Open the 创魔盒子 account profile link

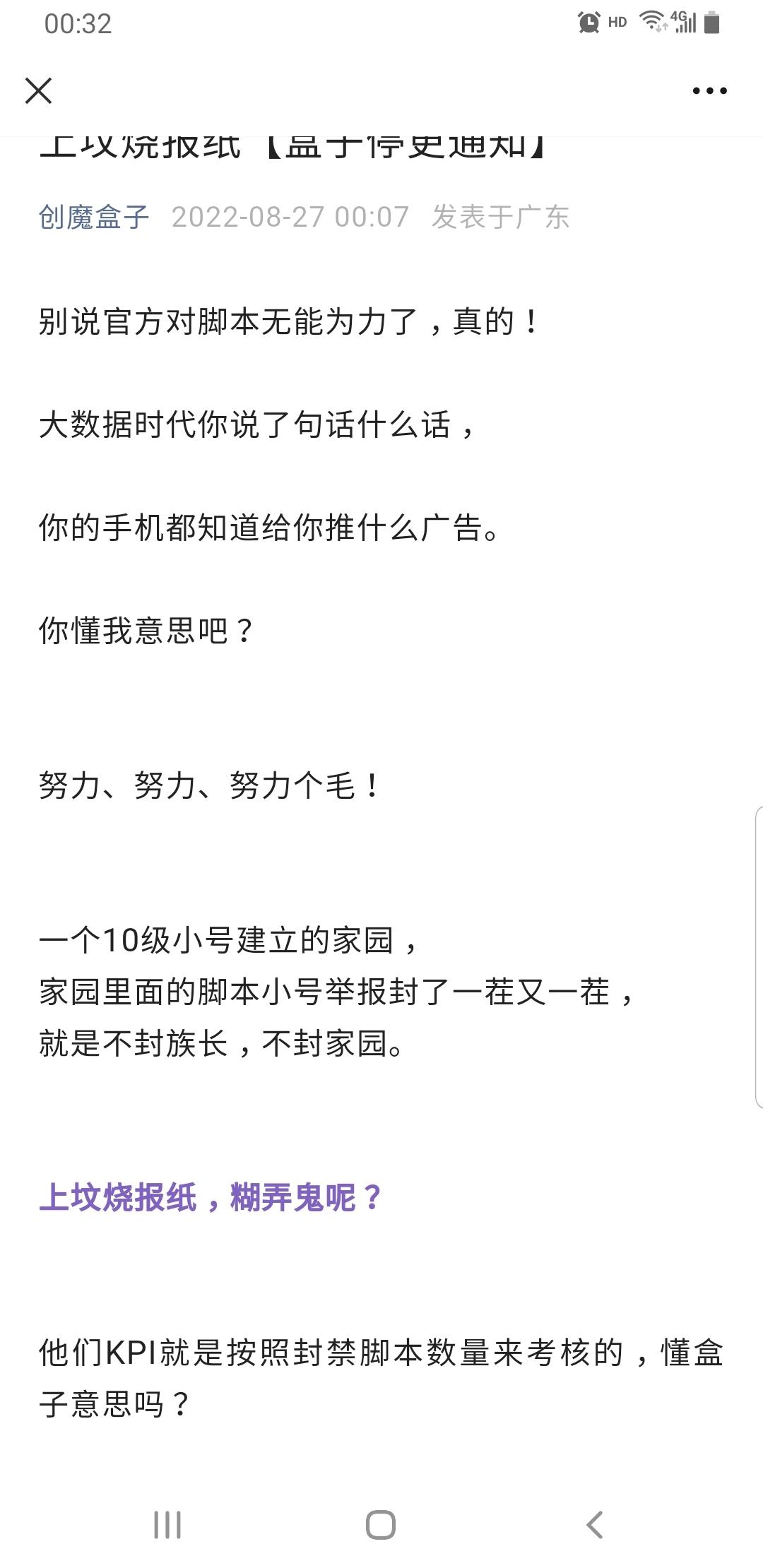coord(94,217)
